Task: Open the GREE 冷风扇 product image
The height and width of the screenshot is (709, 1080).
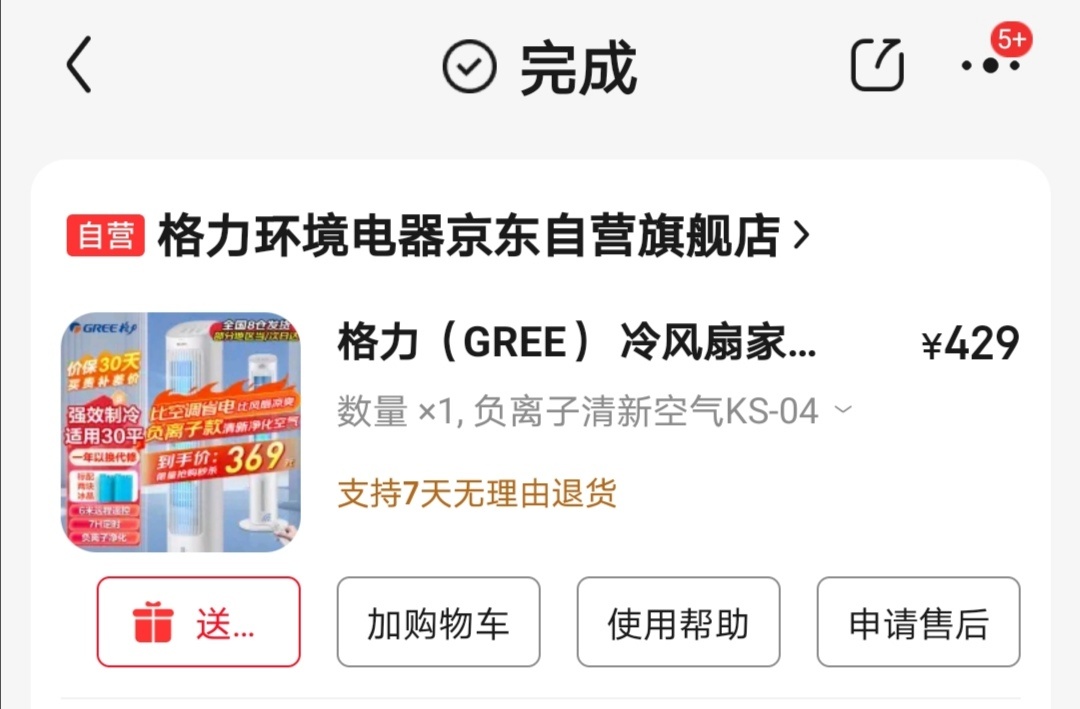Action: pyautogui.click(x=181, y=432)
